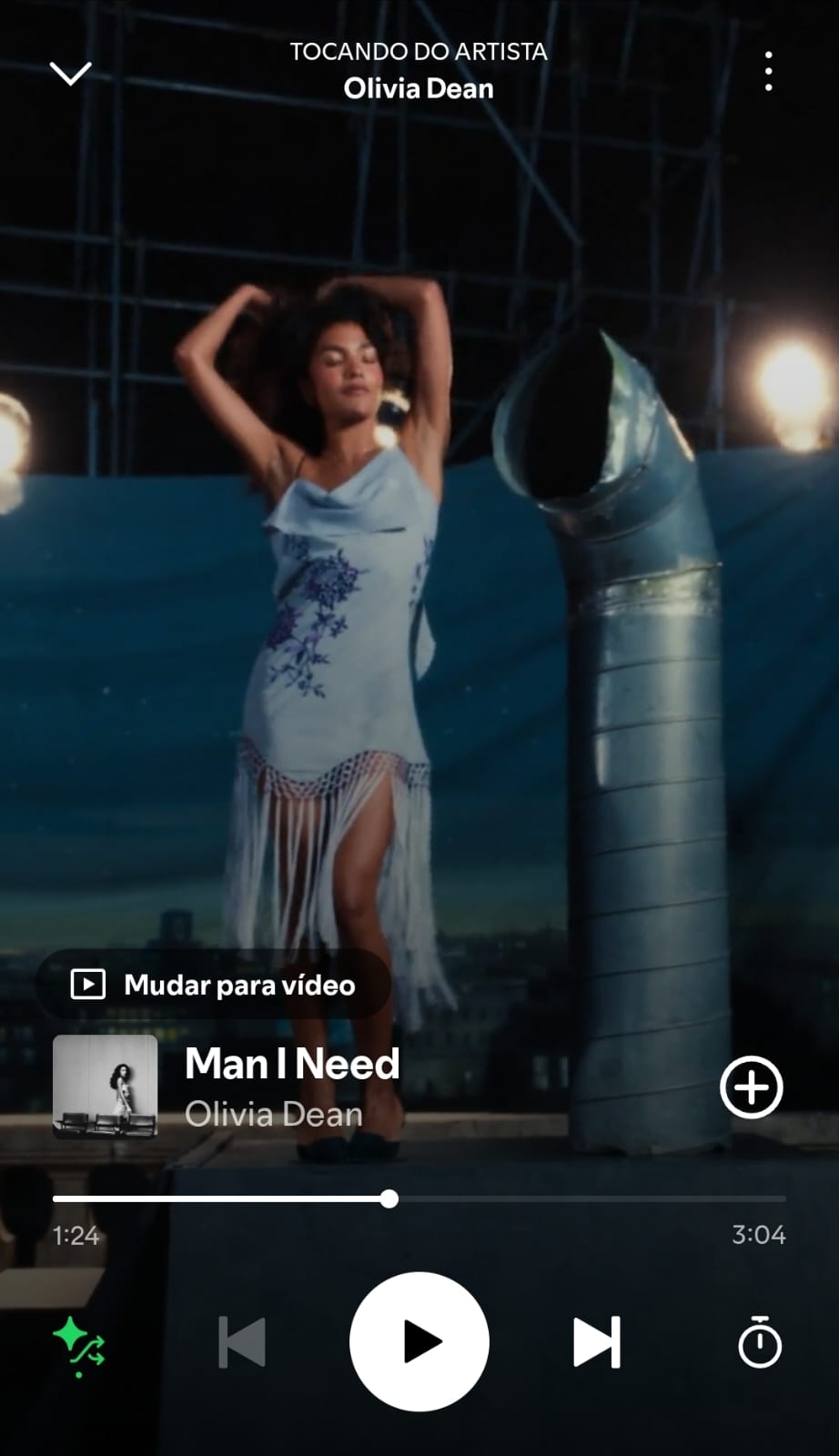The height and width of the screenshot is (1456, 839).
Task: Tap the sleep timer icon
Action: click(761, 1341)
